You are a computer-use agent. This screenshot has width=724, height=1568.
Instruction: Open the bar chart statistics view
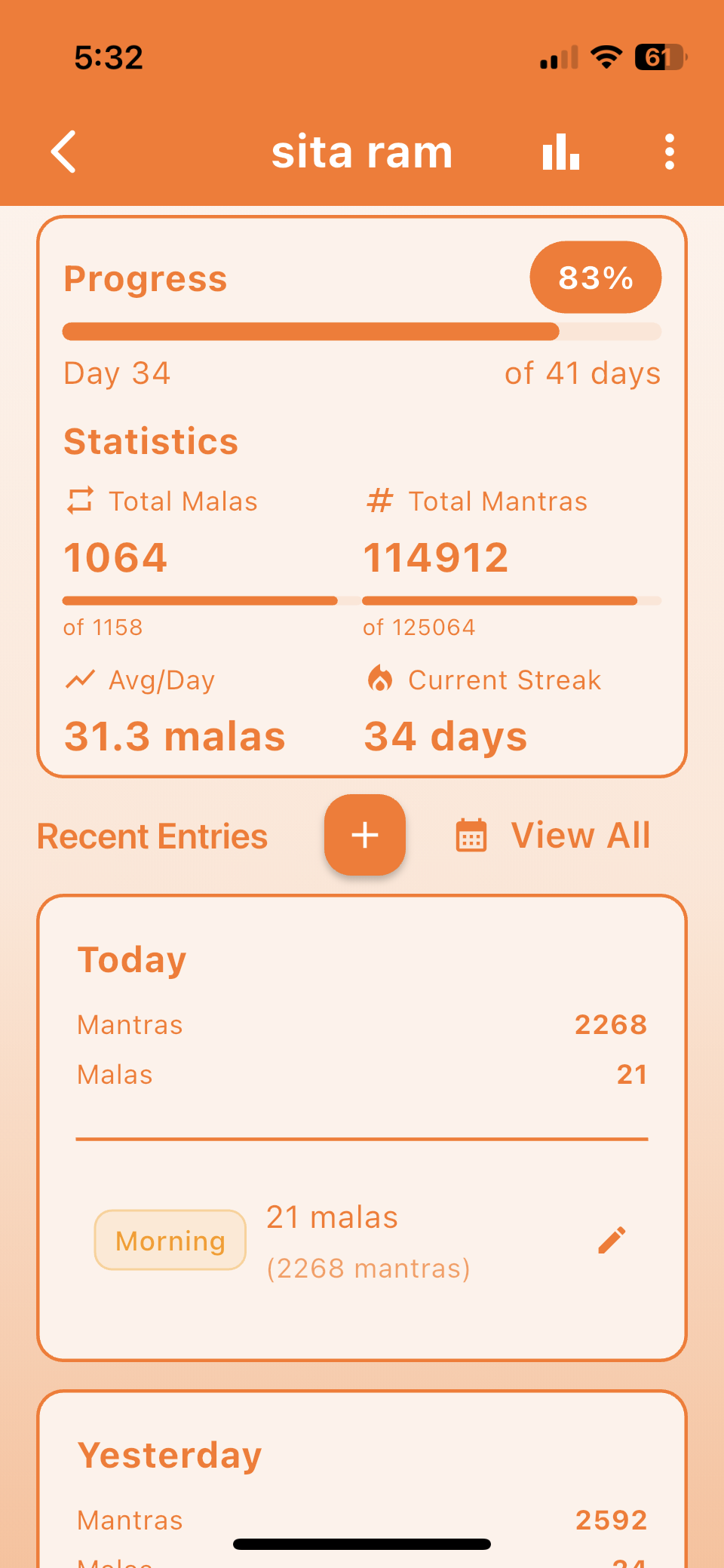click(560, 152)
